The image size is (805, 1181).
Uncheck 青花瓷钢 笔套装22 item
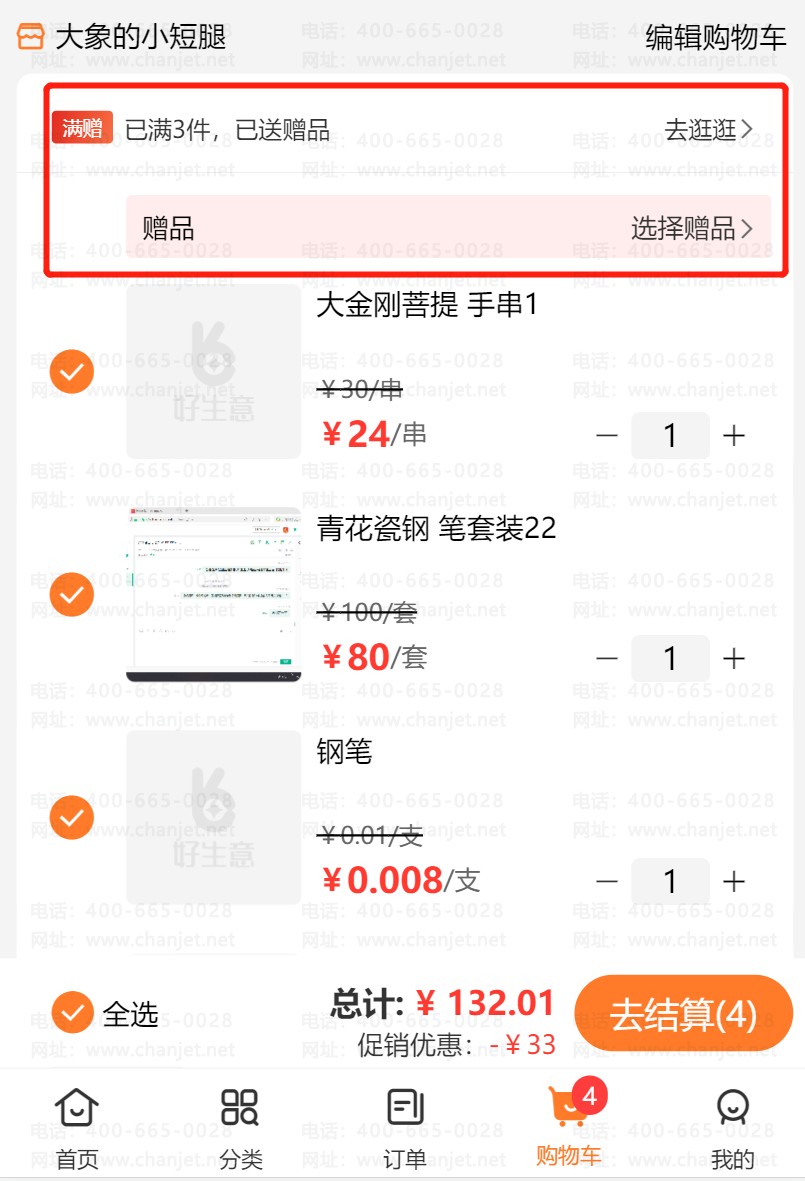pyautogui.click(x=72, y=595)
